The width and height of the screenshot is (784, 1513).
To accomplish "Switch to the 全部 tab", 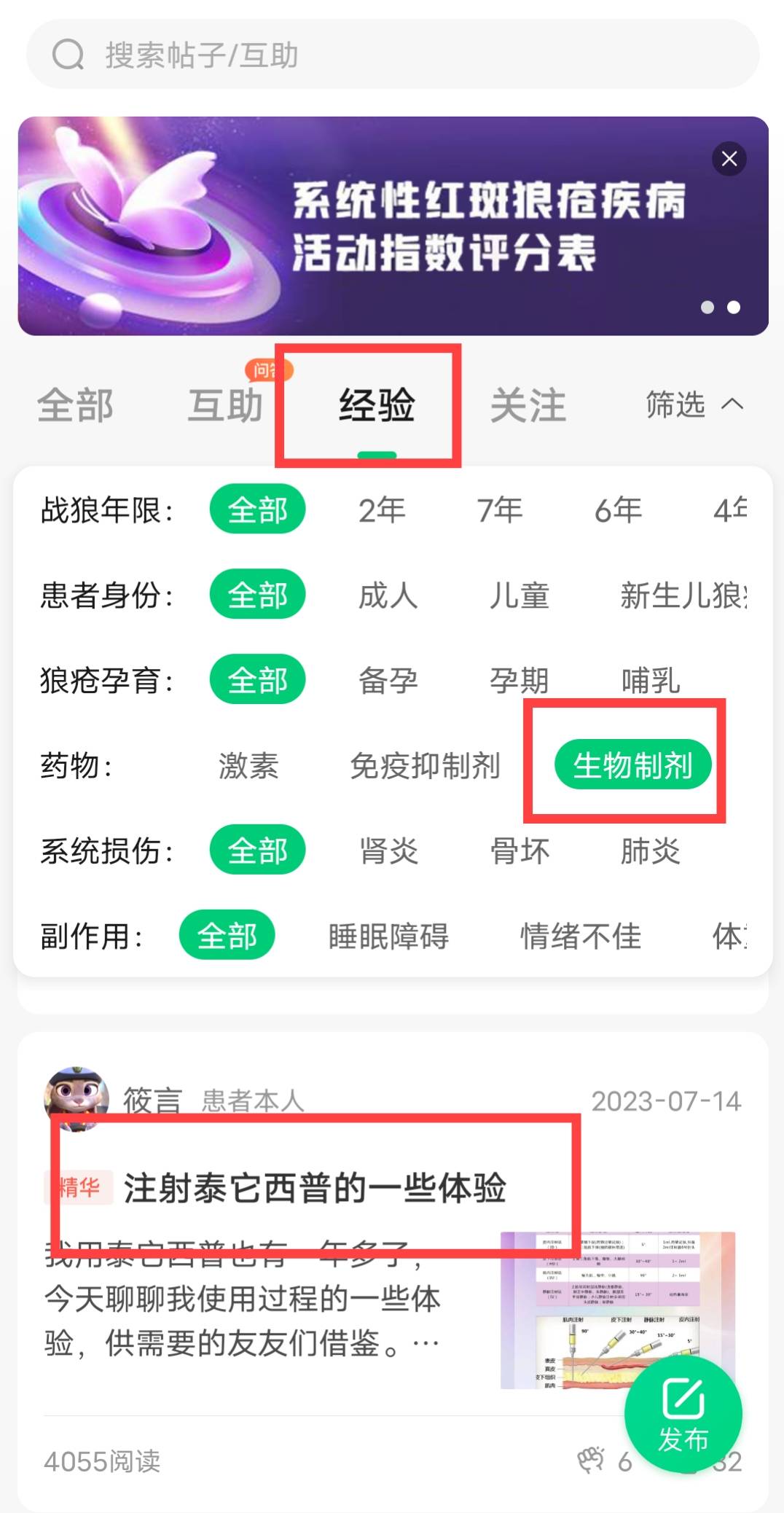I will [x=75, y=405].
